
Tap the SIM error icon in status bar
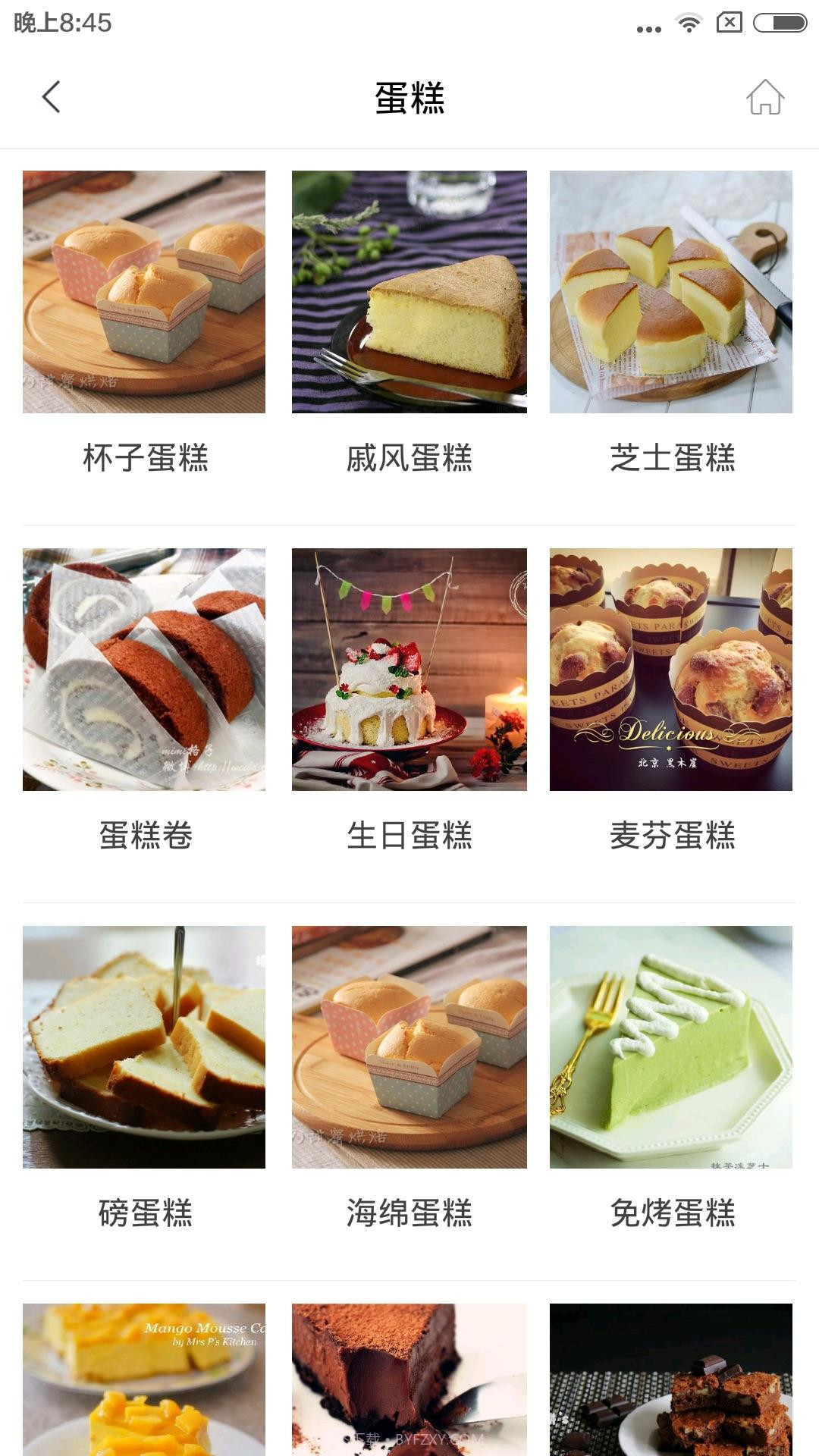coord(730,23)
